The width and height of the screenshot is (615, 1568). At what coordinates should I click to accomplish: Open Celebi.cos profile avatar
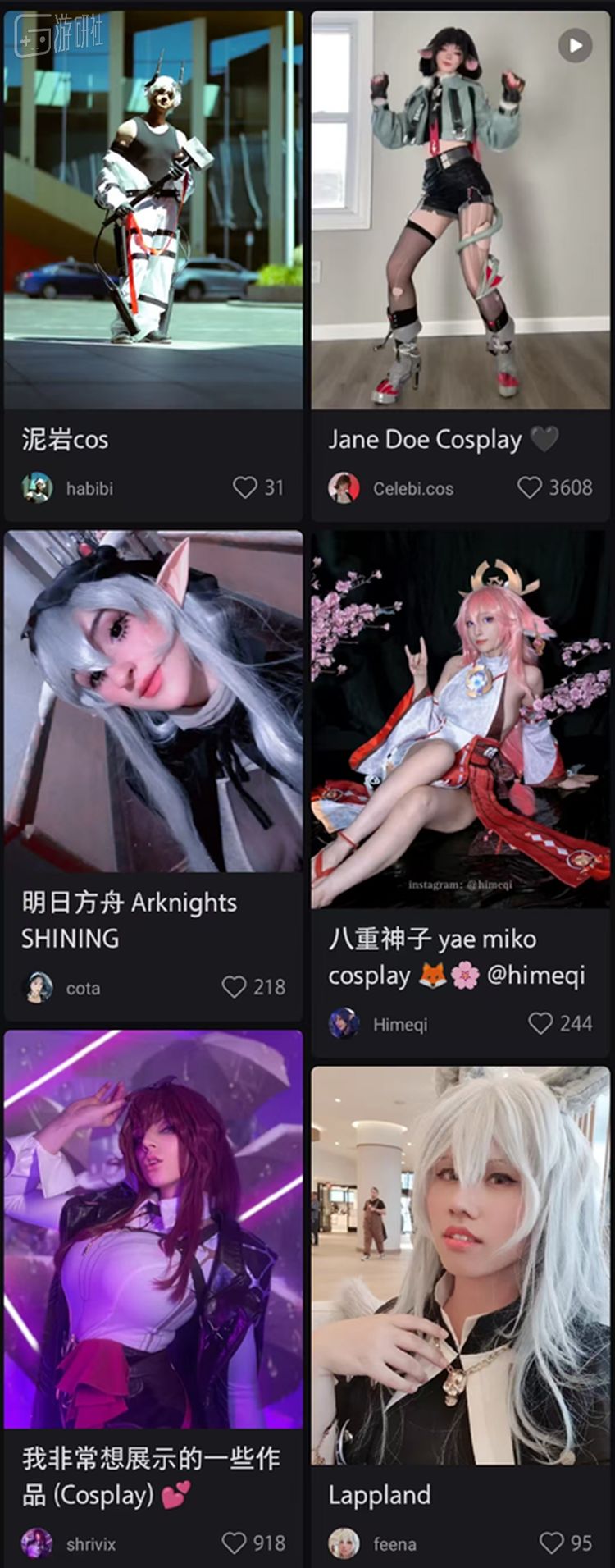tap(345, 487)
